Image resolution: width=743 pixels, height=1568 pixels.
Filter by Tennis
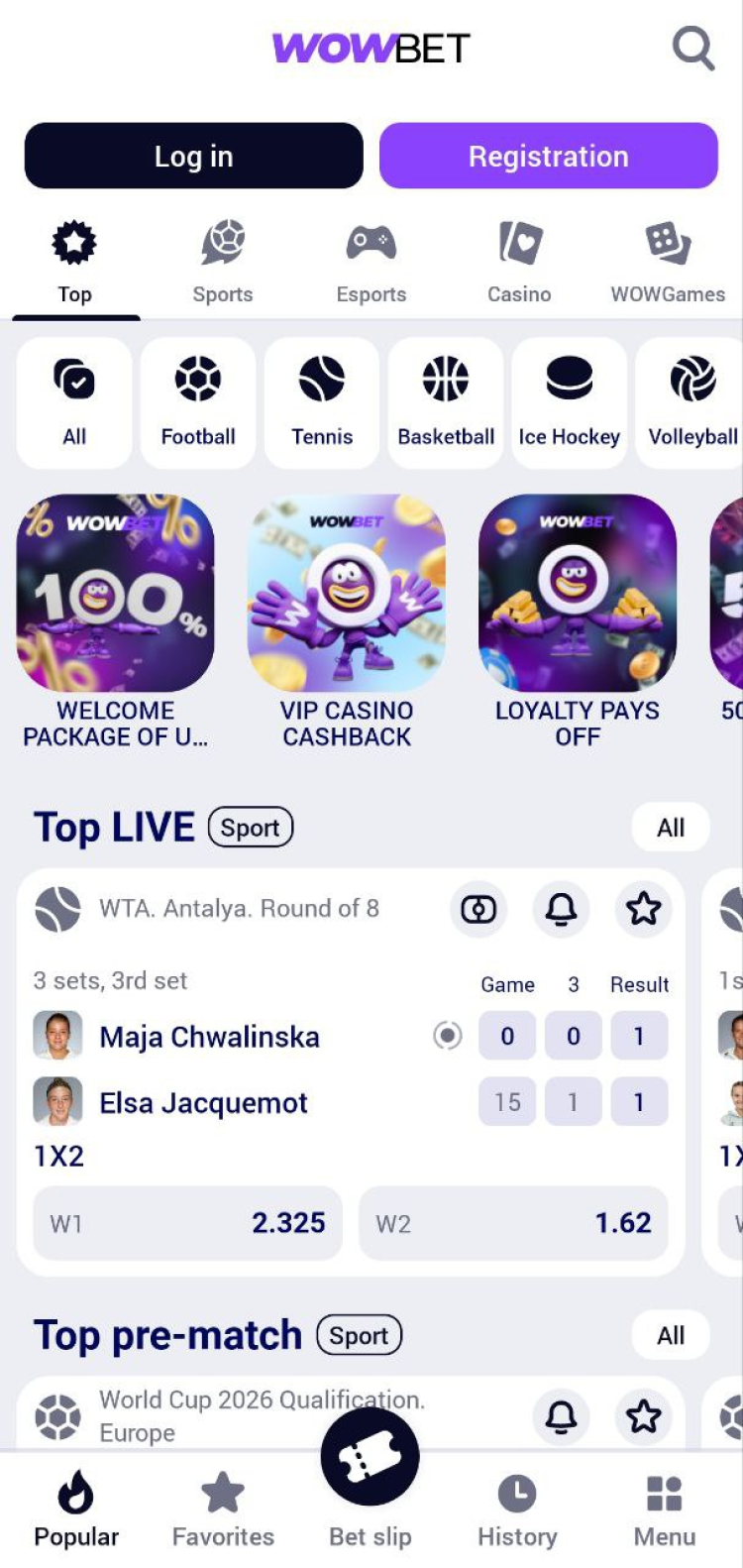(x=322, y=402)
